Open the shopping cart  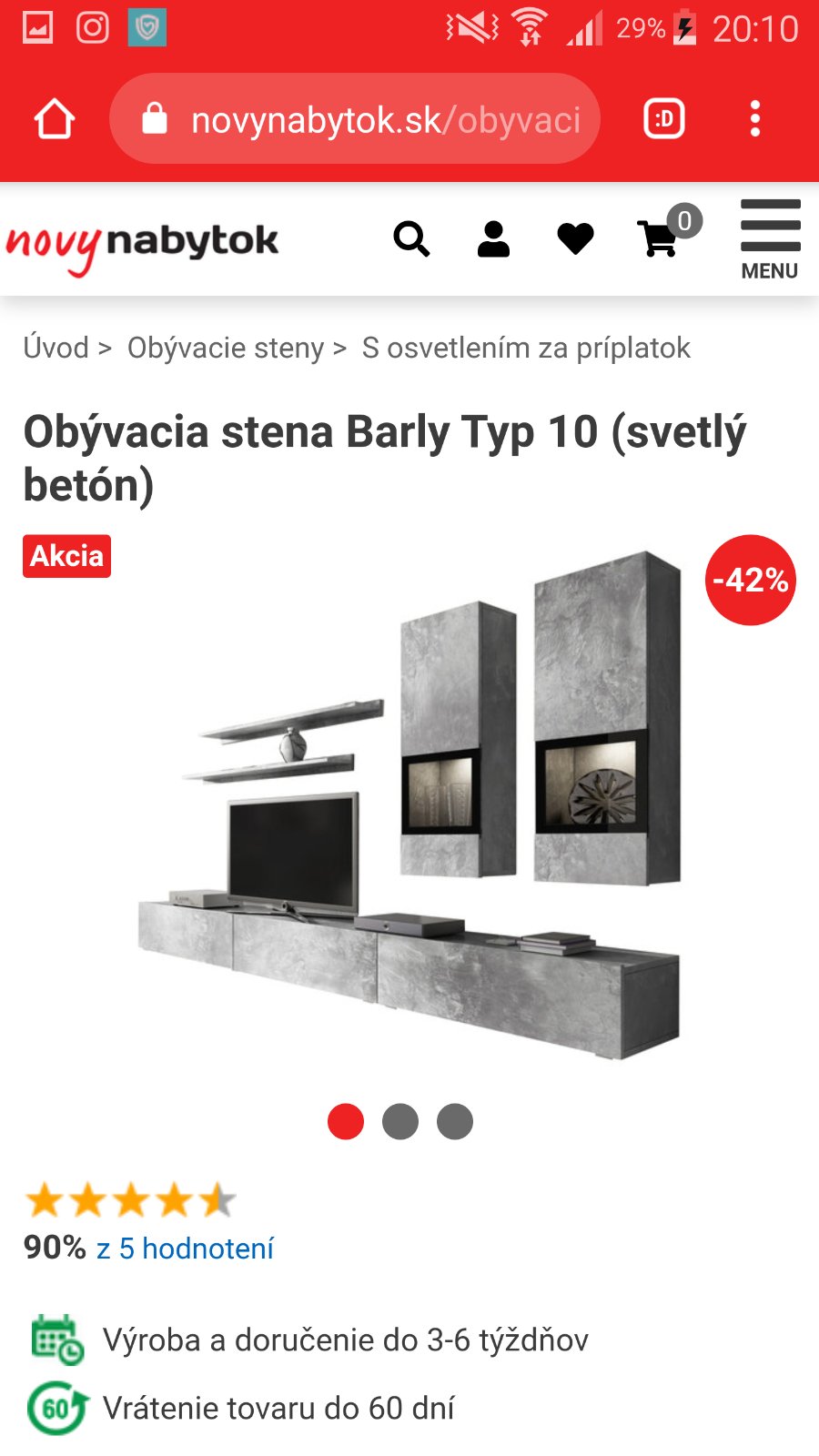point(659,240)
